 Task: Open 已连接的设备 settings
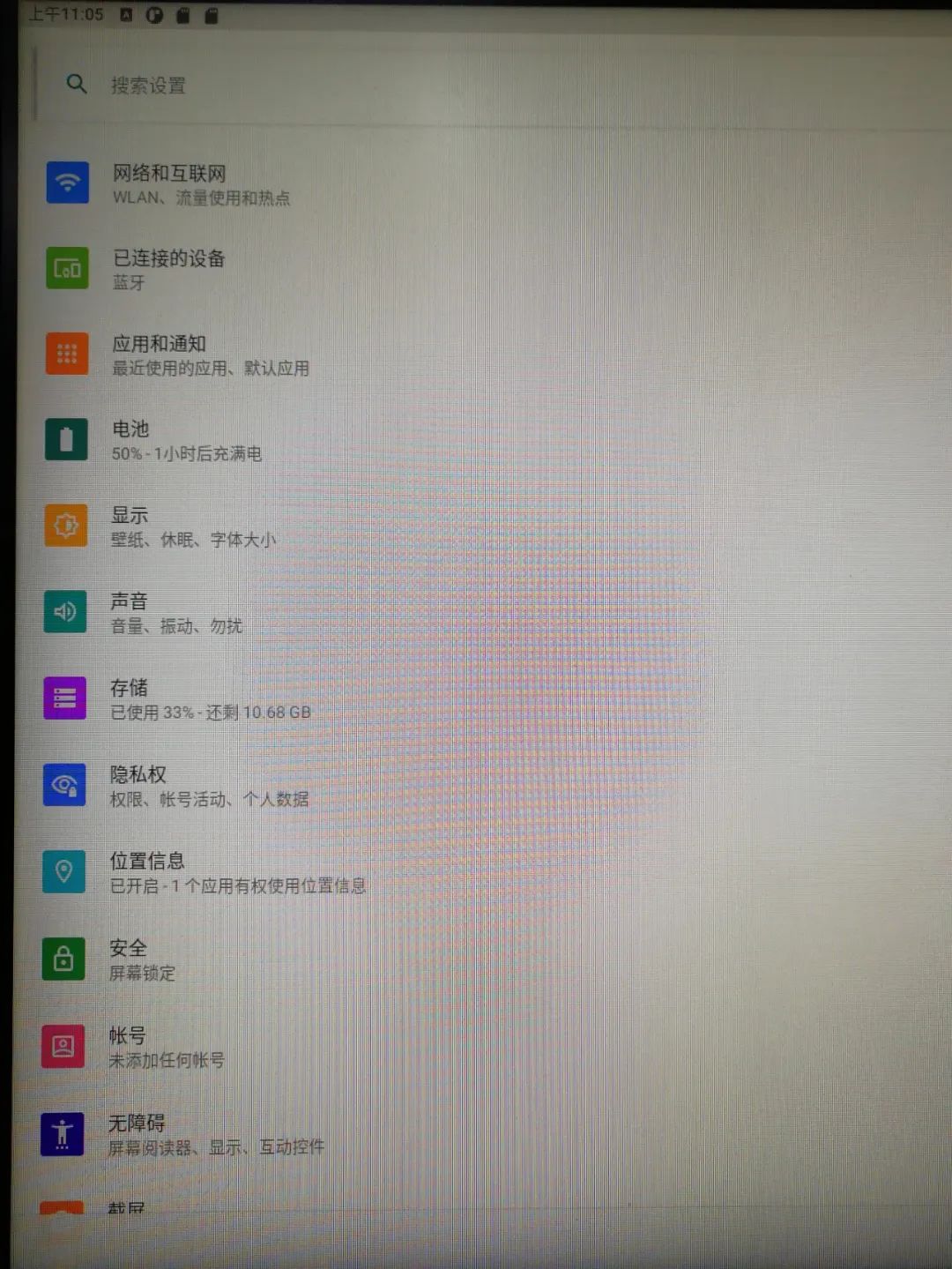pos(168,269)
